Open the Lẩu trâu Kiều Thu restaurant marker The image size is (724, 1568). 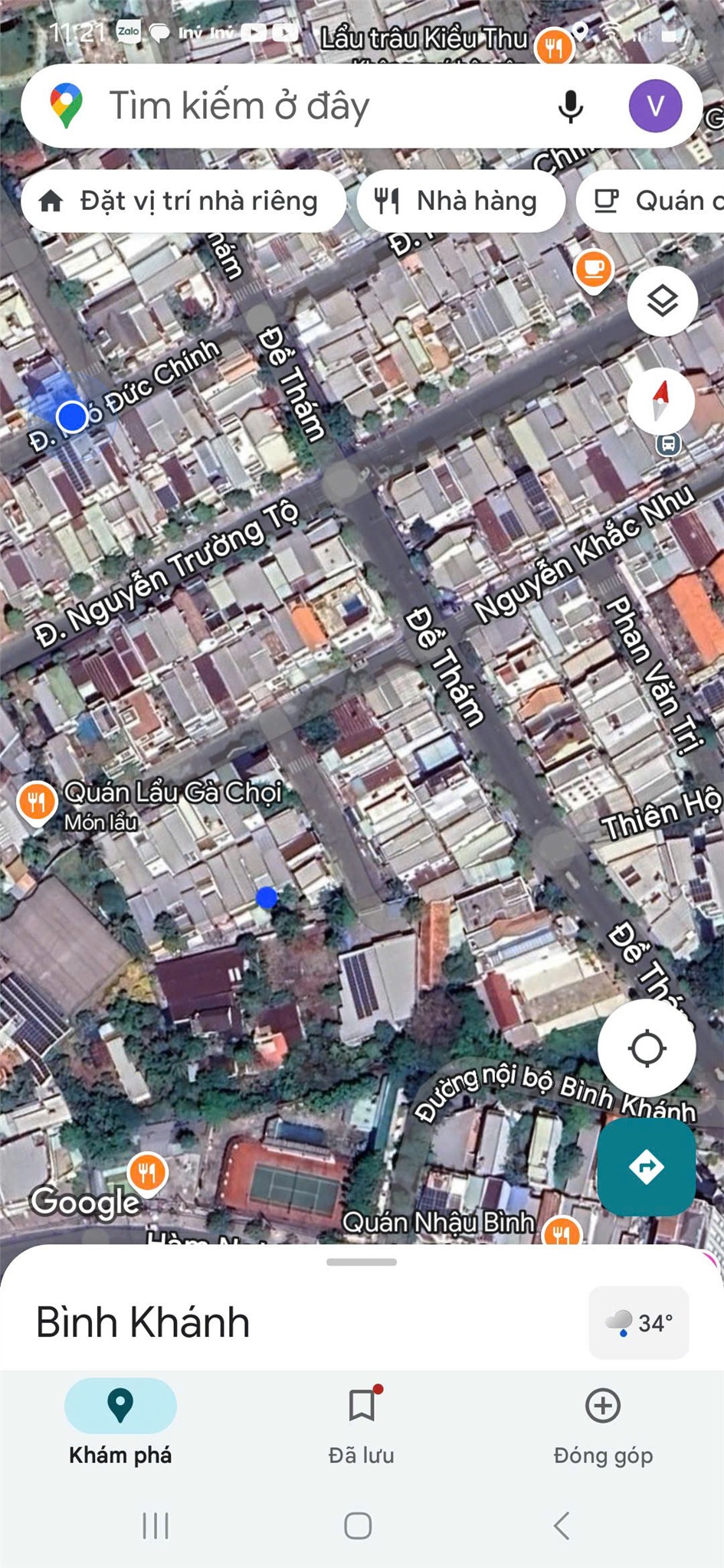(553, 47)
